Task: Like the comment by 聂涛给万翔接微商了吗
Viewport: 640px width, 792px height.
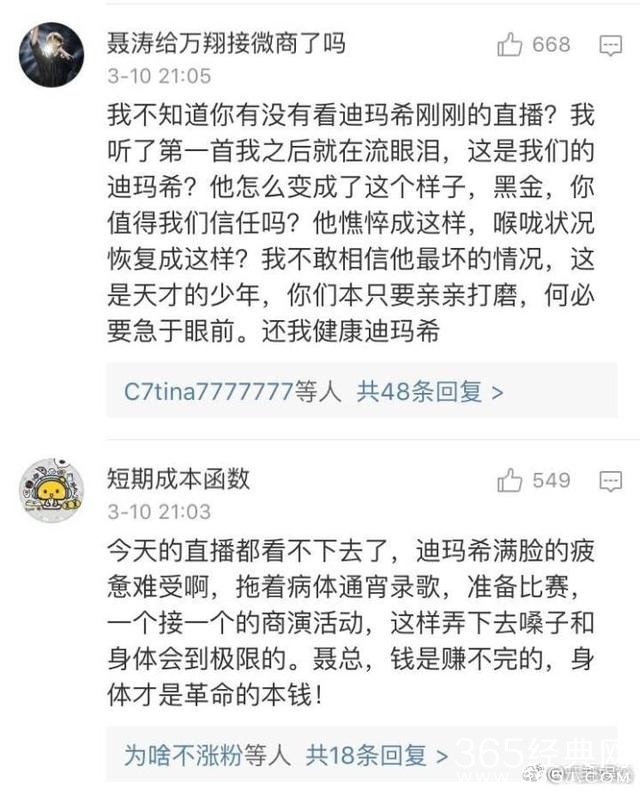Action: 510,44
